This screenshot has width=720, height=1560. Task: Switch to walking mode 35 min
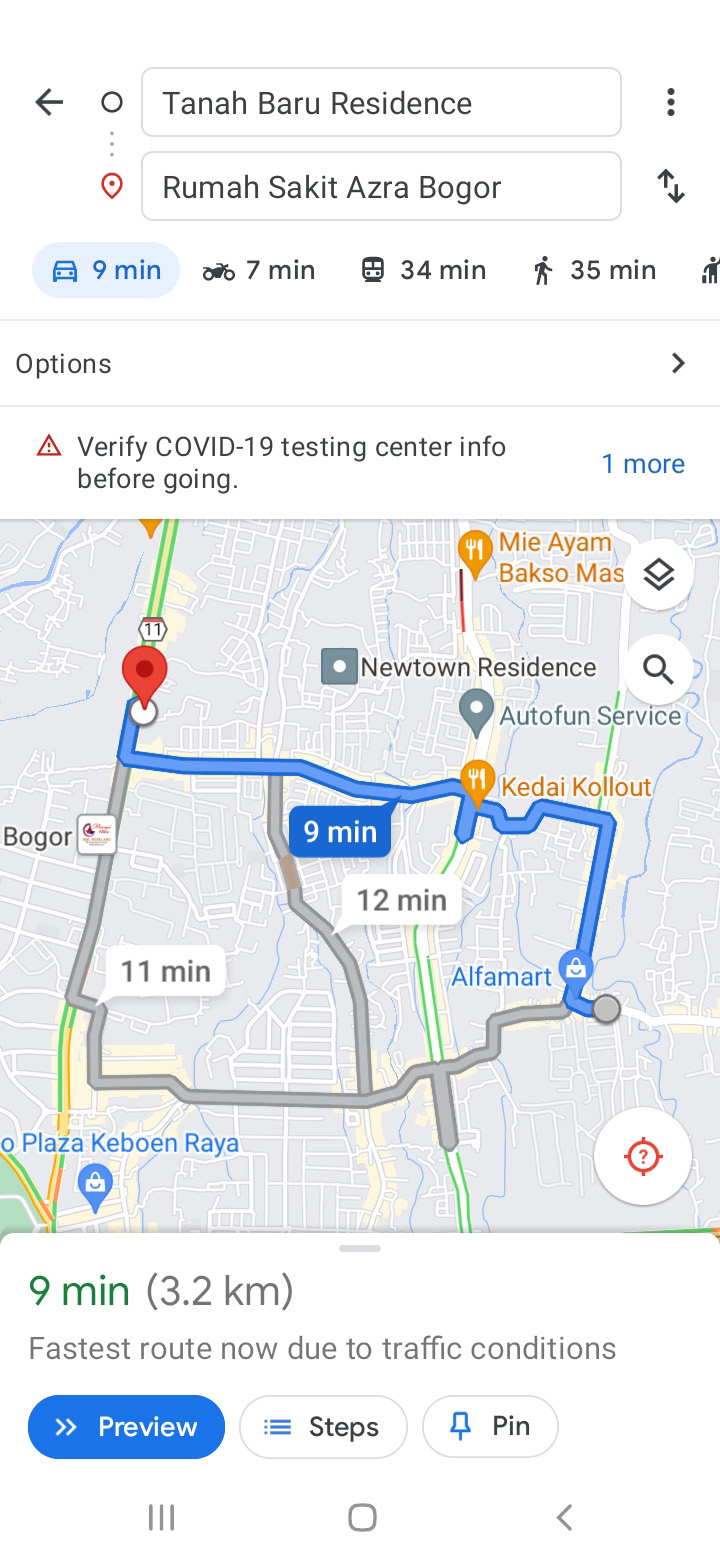(594, 270)
